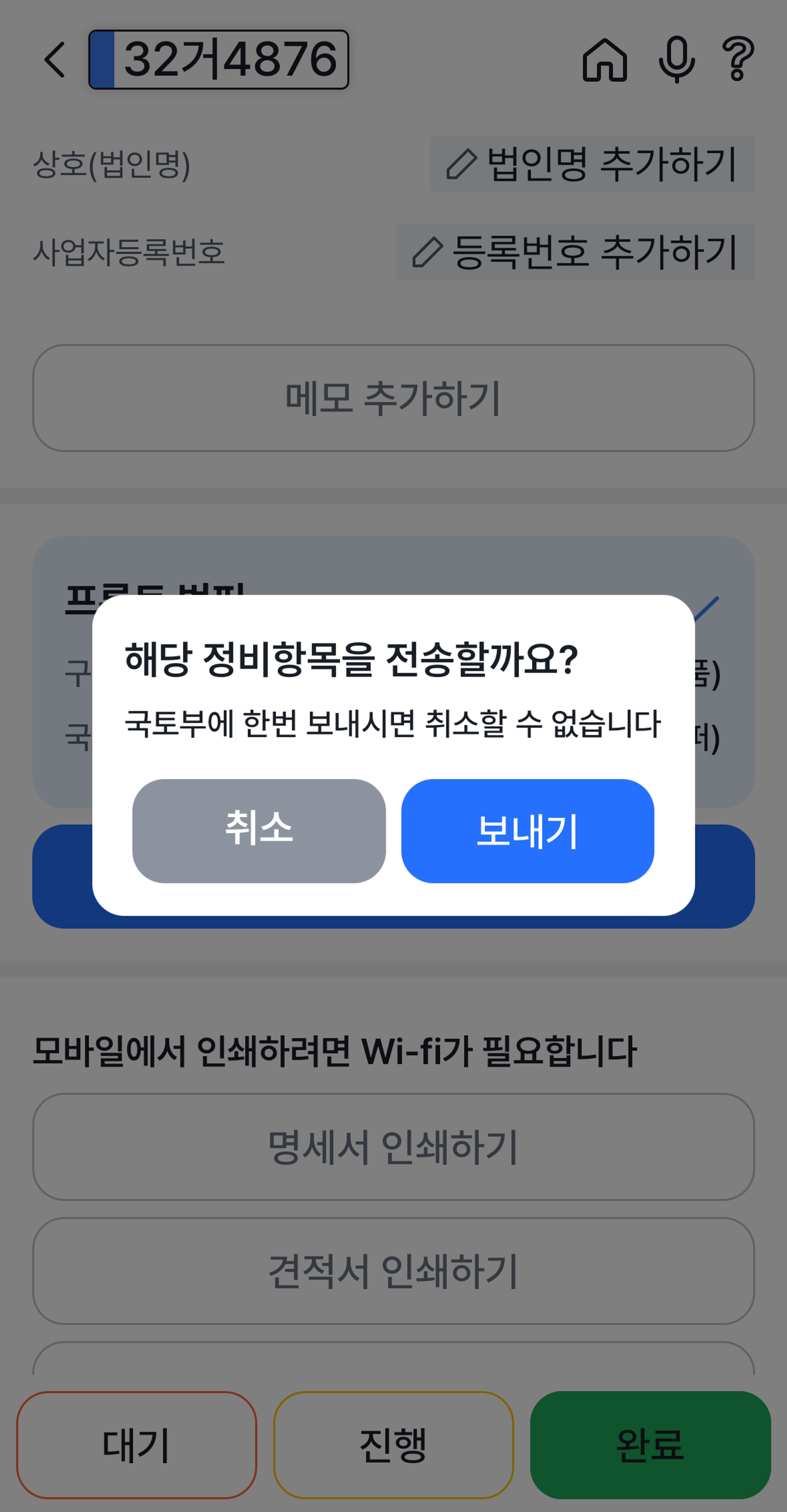Tap 명세서 인쇄하기
Viewport: 787px width, 1512px height.
click(393, 1146)
